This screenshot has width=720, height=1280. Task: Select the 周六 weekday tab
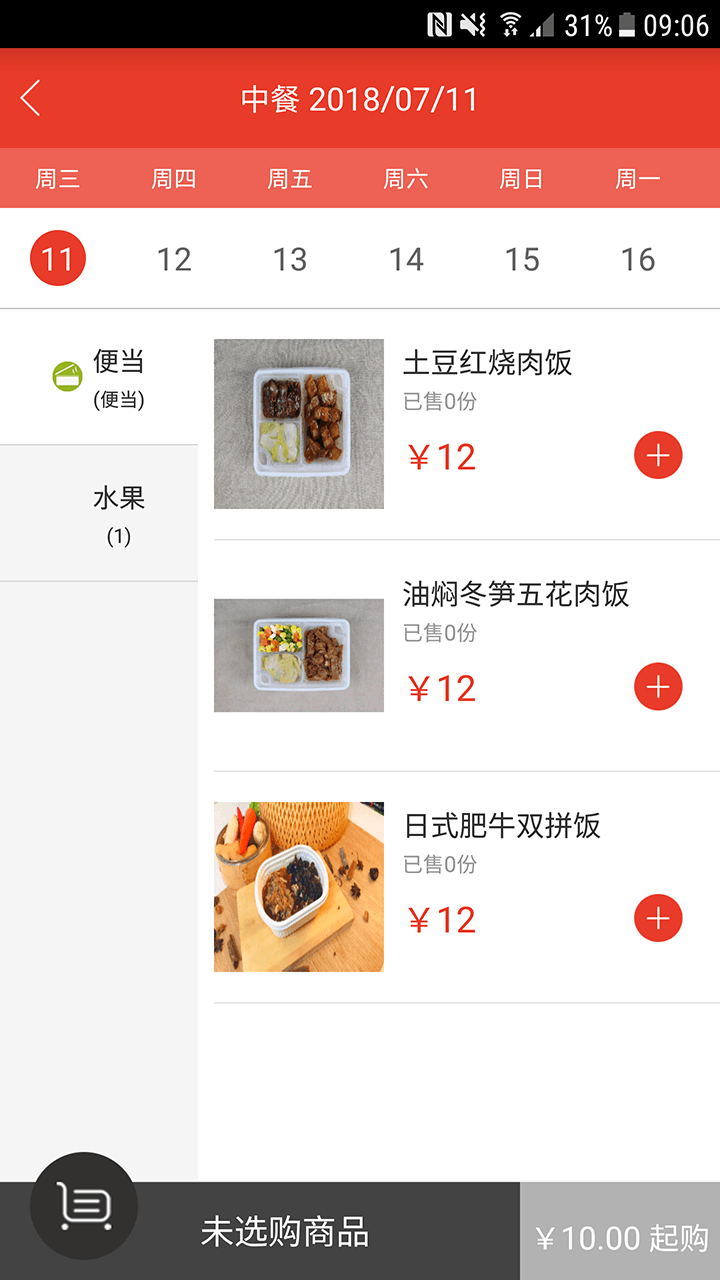tap(405, 178)
